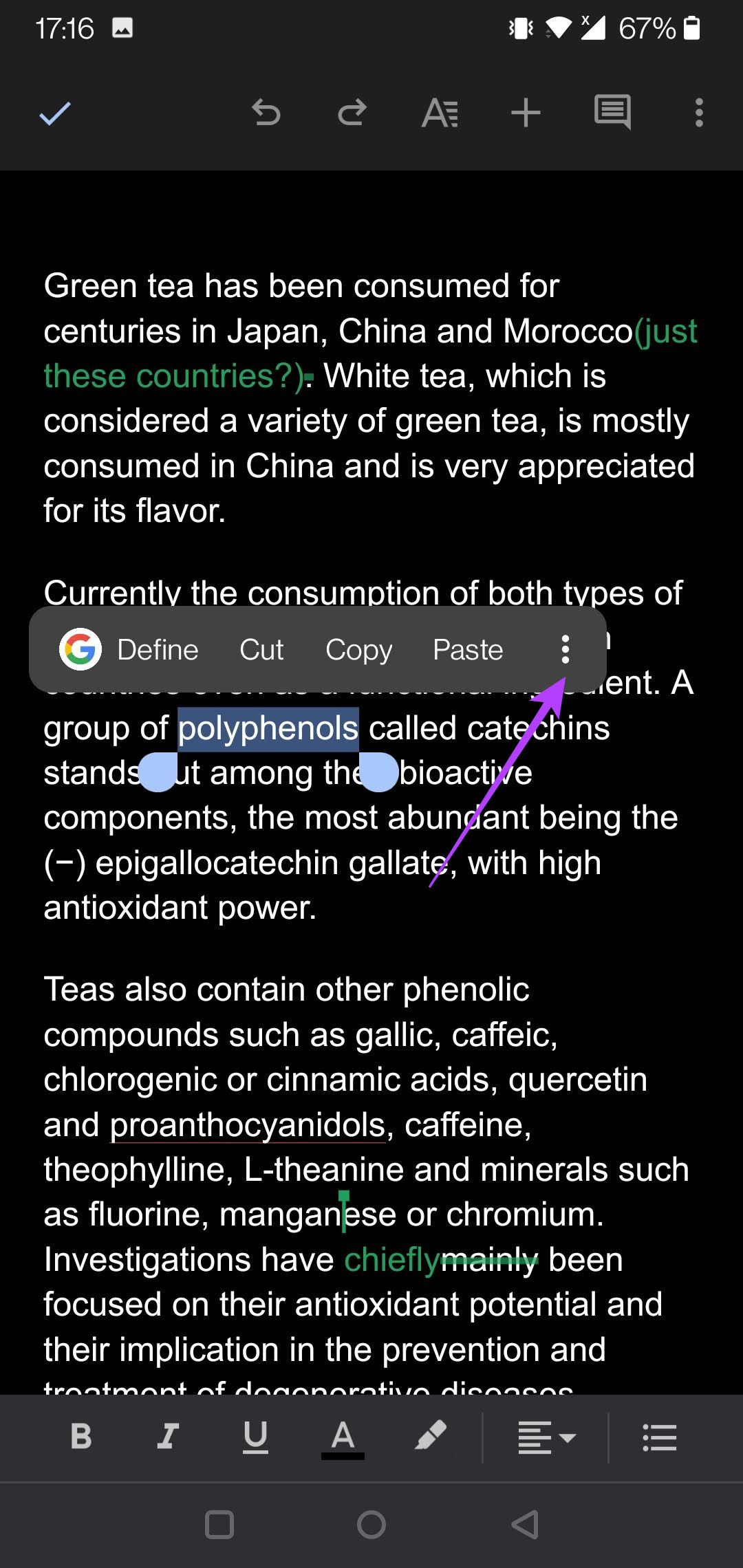The width and height of the screenshot is (743, 1568).
Task: Toggle the bulleted list
Action: point(659,1437)
